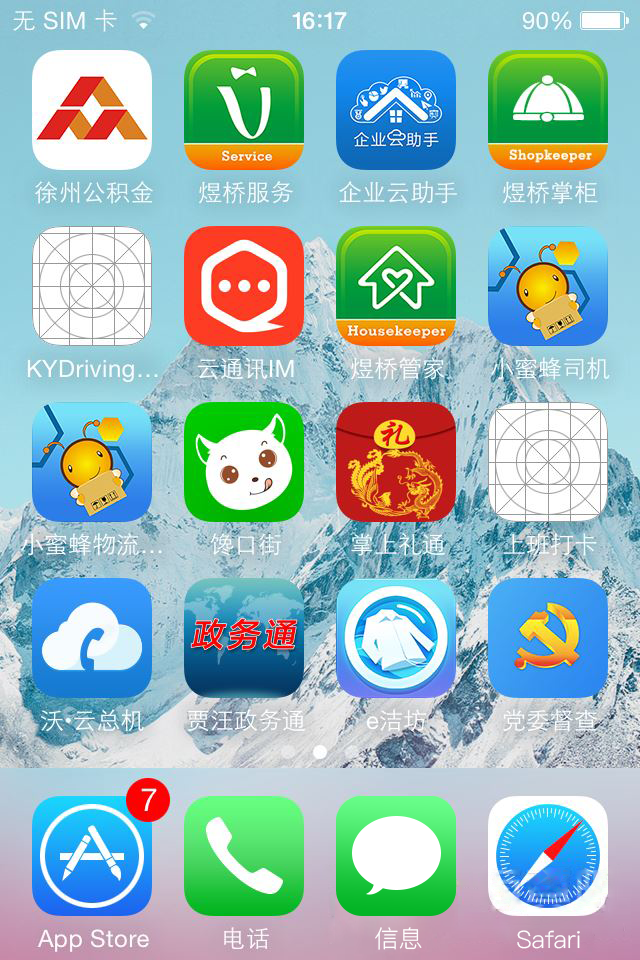
Task: Open the 党委督查 app
Action: point(548,638)
